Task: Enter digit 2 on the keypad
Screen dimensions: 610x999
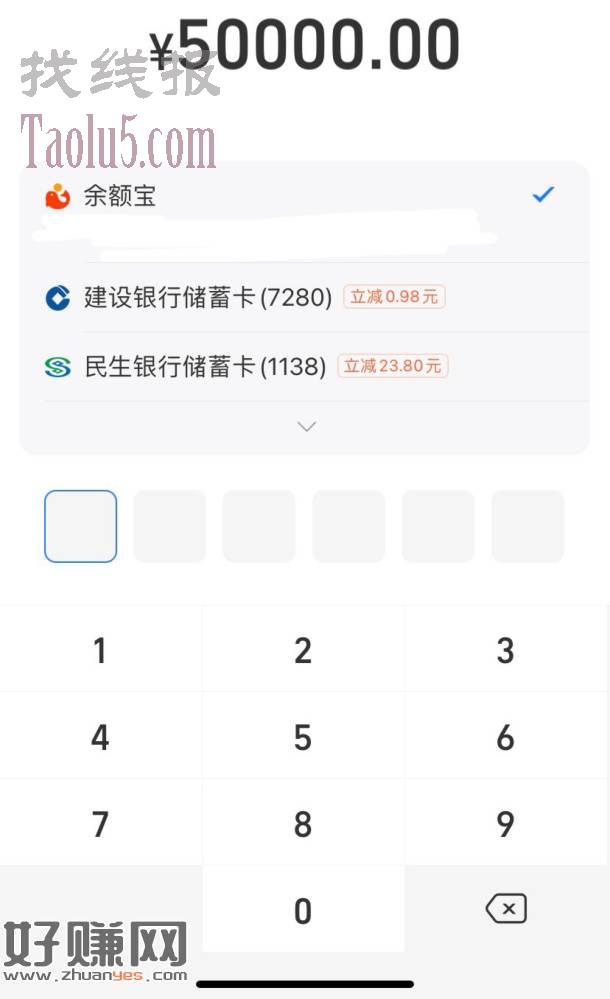Action: point(303,651)
